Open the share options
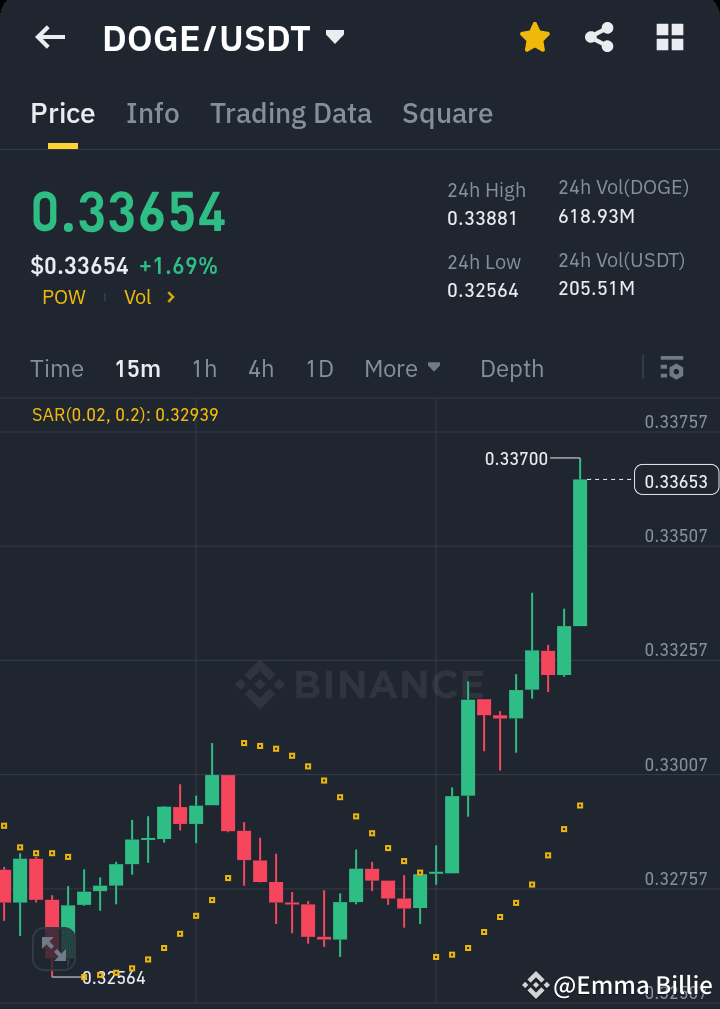 pyautogui.click(x=599, y=37)
